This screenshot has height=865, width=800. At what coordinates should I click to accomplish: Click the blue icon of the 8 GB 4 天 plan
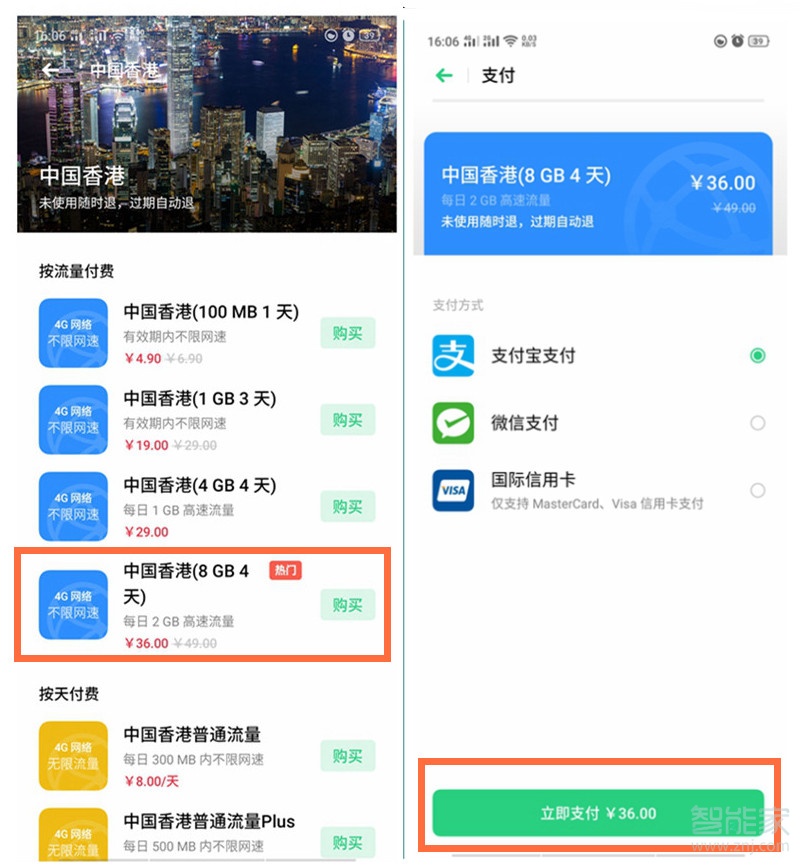[73, 604]
